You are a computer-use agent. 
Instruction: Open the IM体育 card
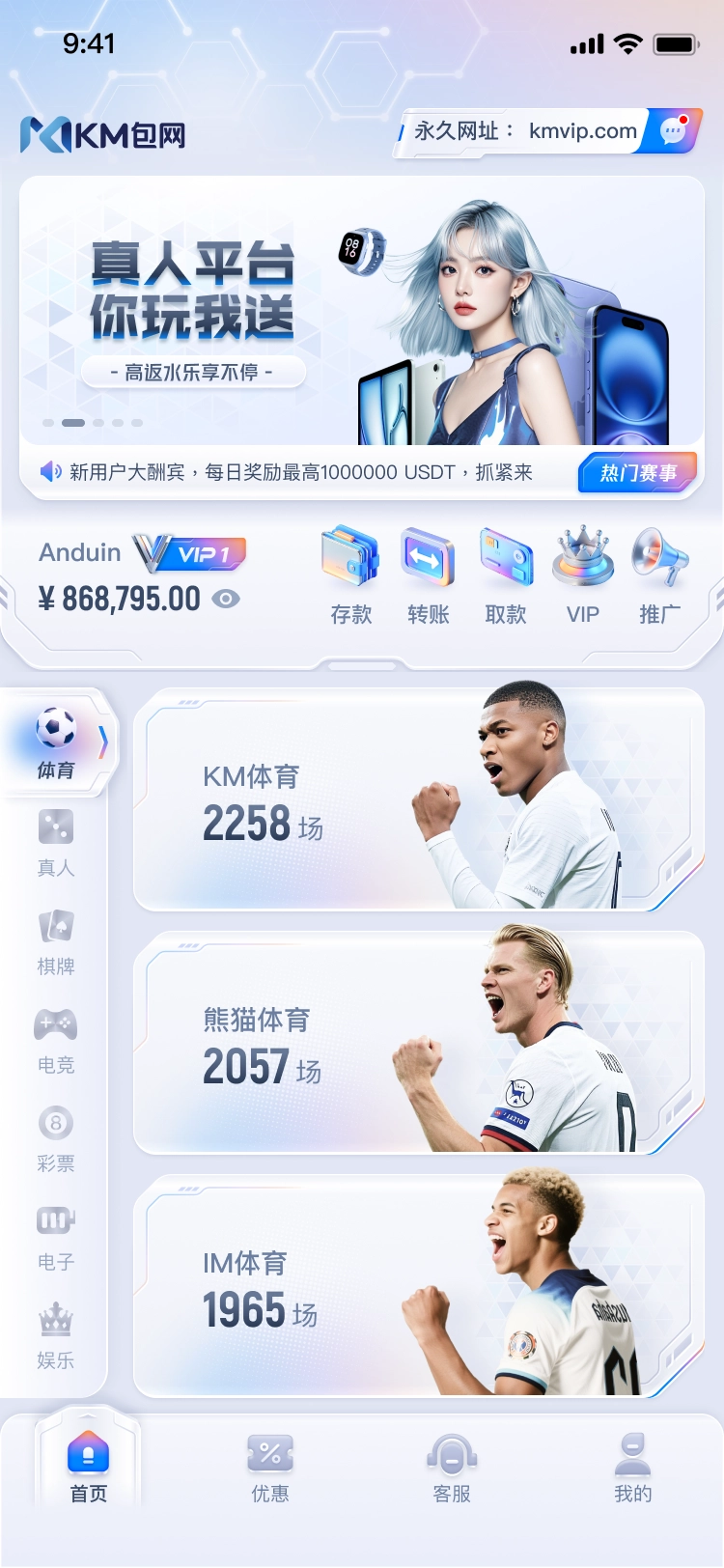(420, 1286)
